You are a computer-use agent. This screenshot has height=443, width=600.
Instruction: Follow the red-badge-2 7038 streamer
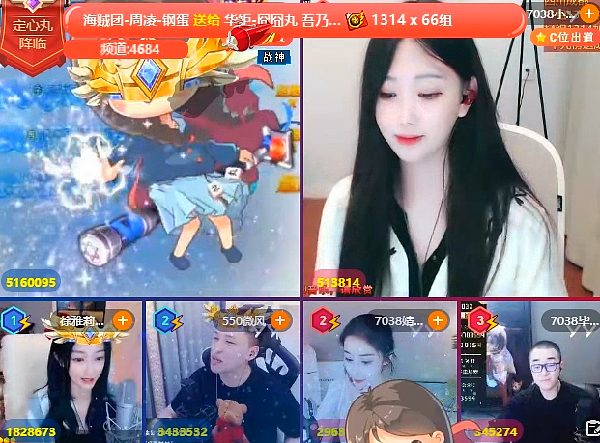coord(437,321)
